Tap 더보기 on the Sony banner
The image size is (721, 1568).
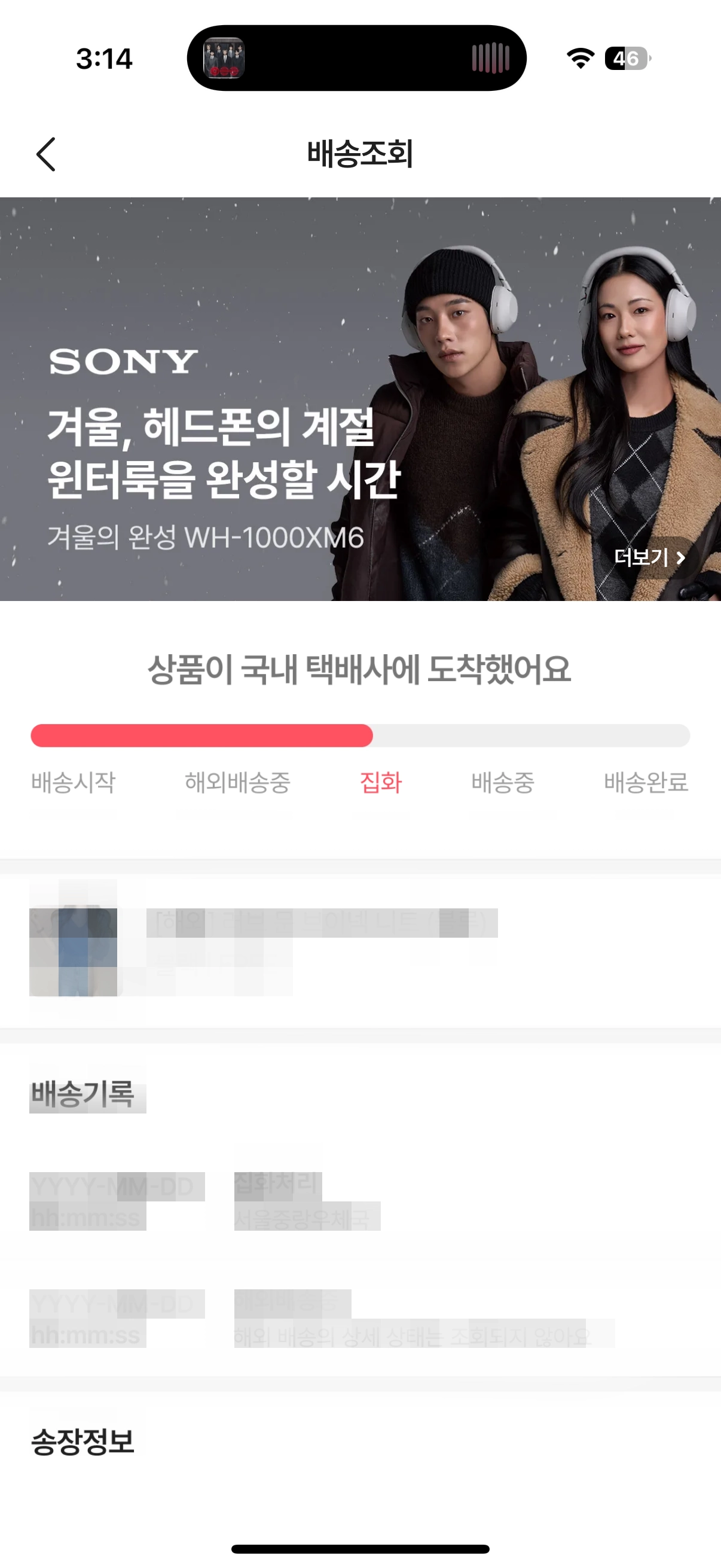649,557
